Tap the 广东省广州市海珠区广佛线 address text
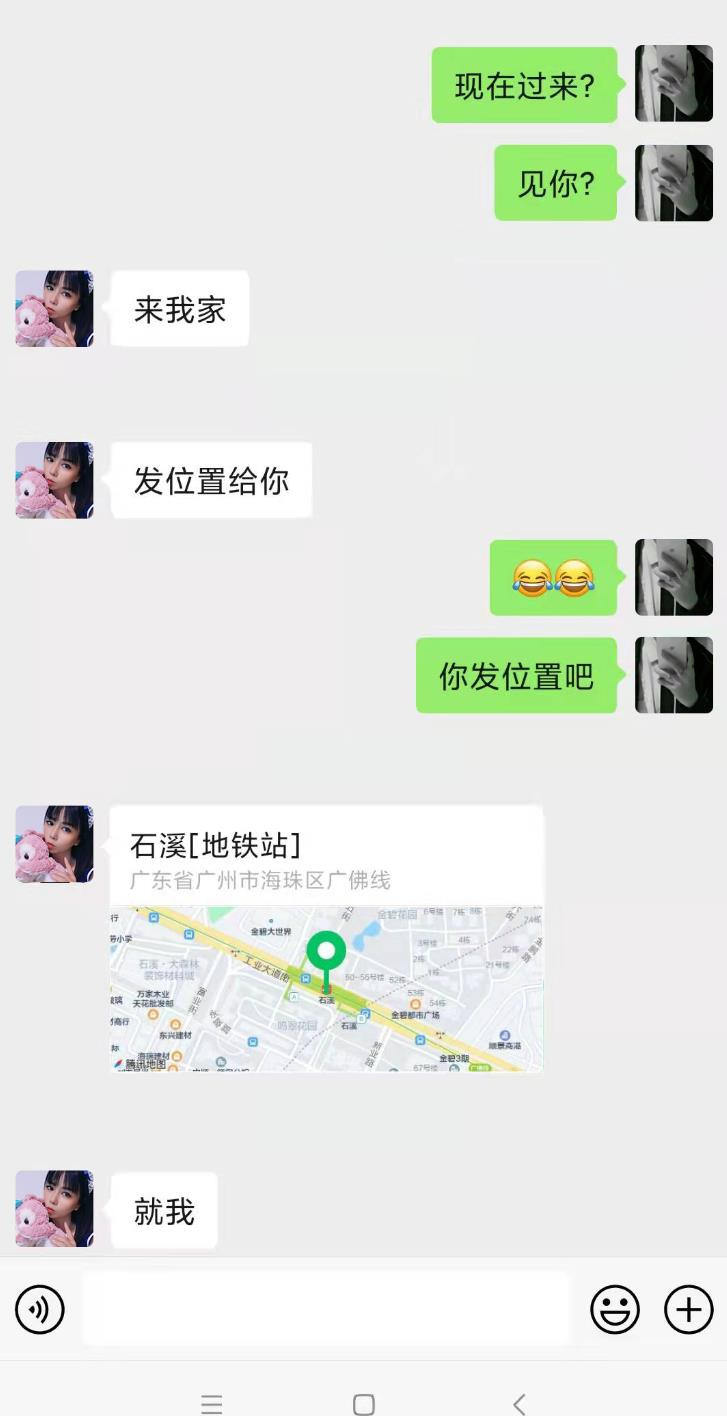This screenshot has width=727, height=1416. point(263,880)
